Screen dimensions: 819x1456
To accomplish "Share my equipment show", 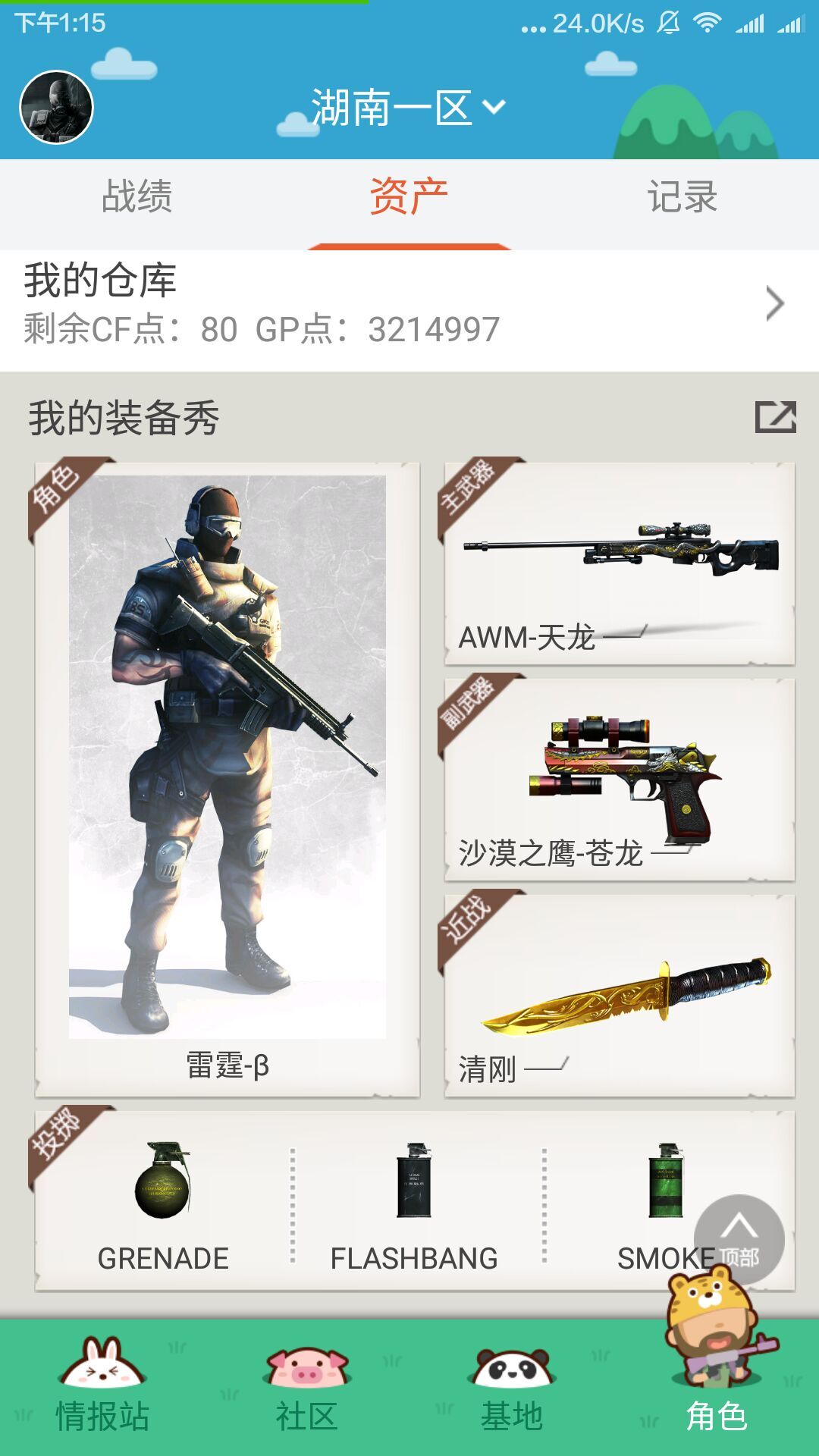I will [x=775, y=417].
